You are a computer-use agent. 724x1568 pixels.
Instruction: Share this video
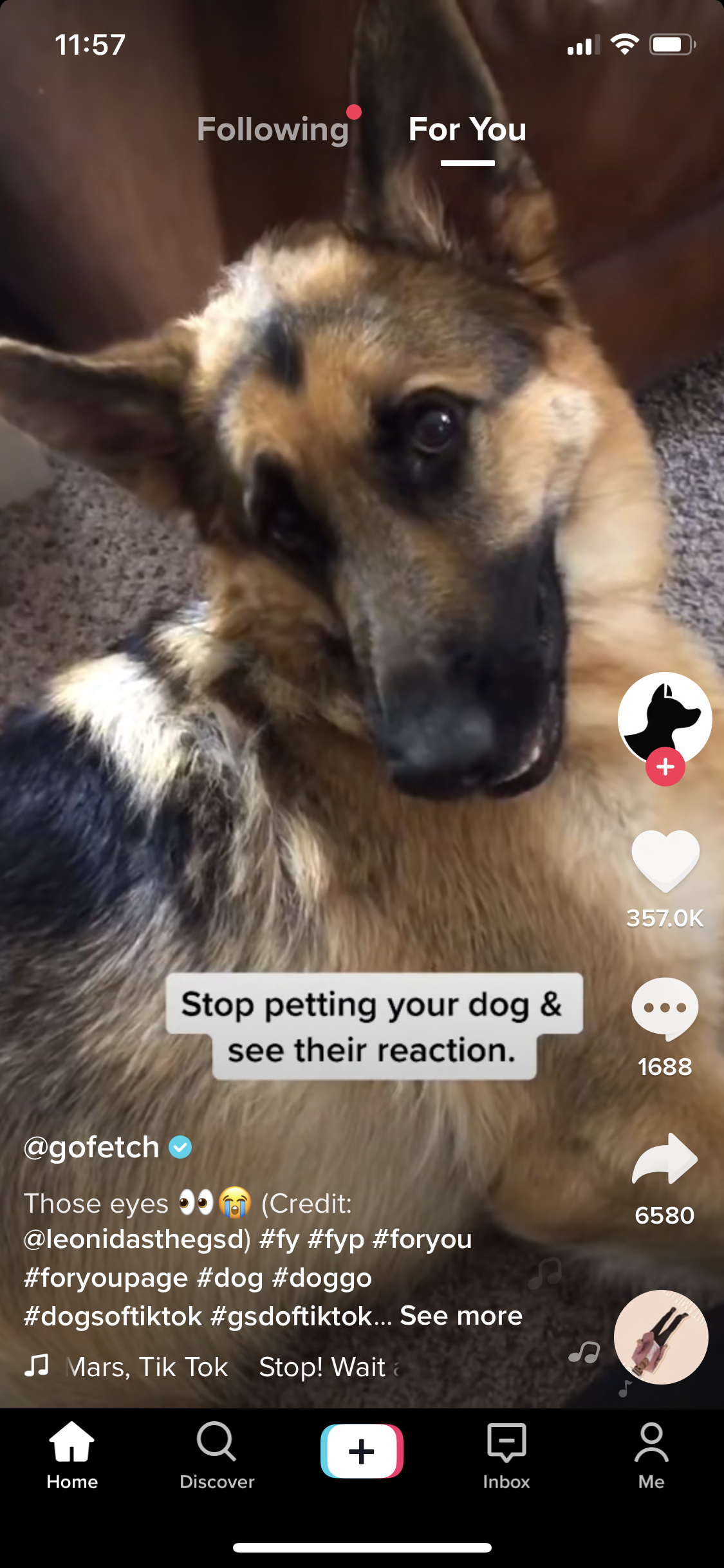pyautogui.click(x=665, y=1159)
